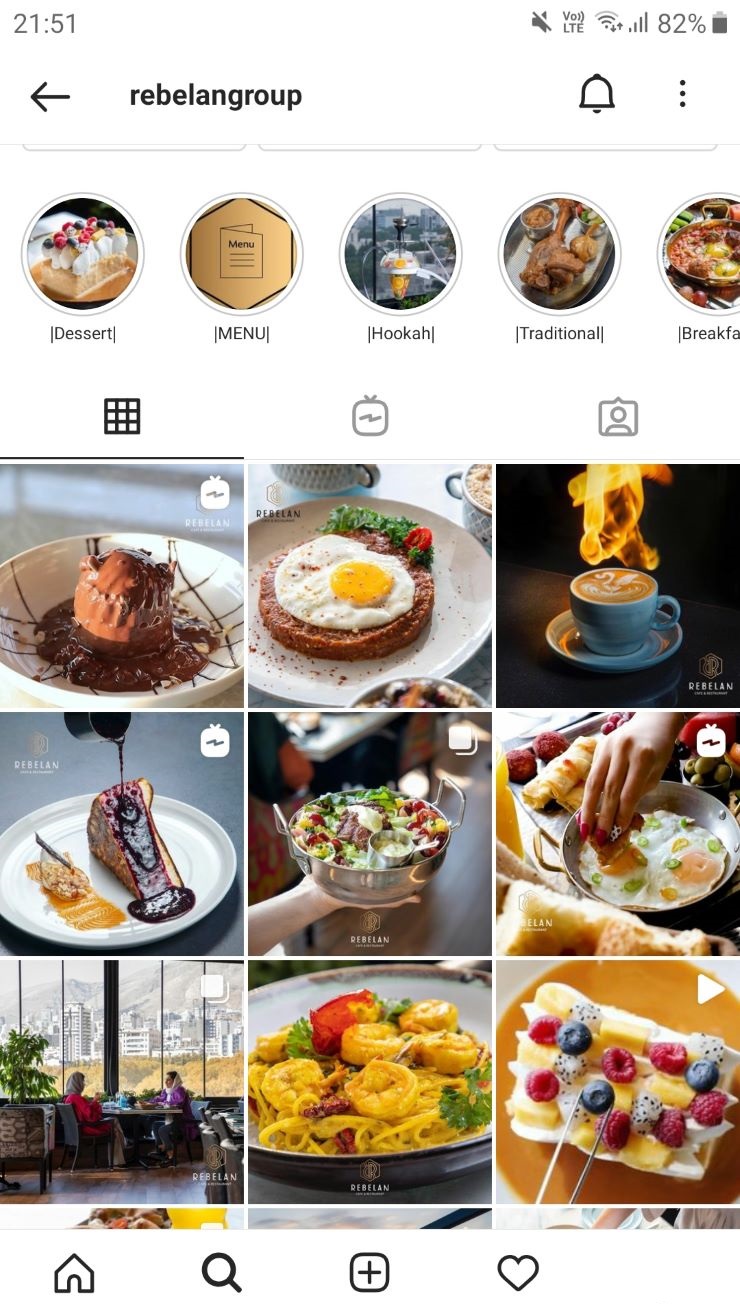Open the berry sauce cake post

click(x=122, y=834)
